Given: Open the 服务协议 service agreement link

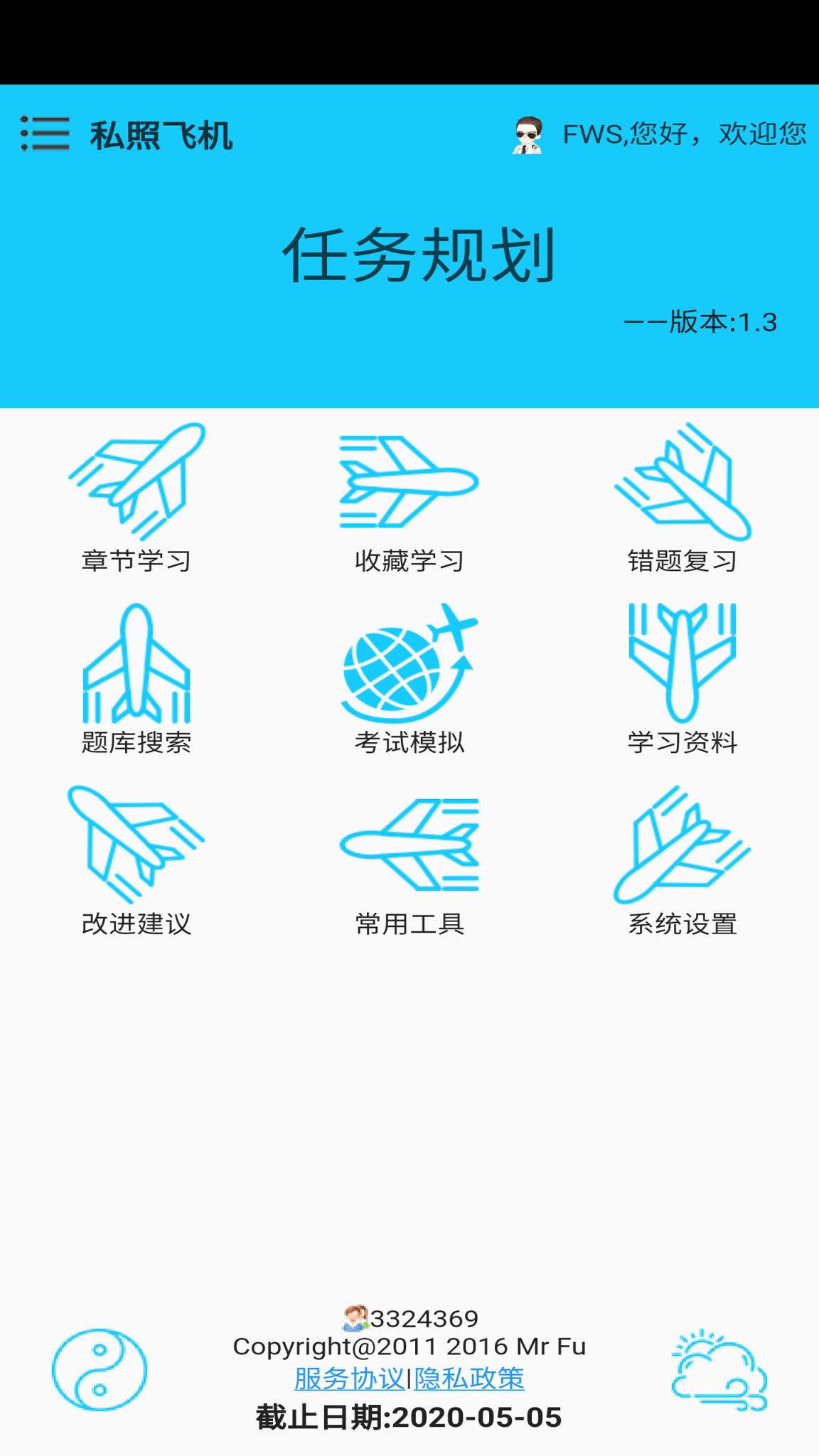Looking at the screenshot, I should pyautogui.click(x=349, y=1379).
